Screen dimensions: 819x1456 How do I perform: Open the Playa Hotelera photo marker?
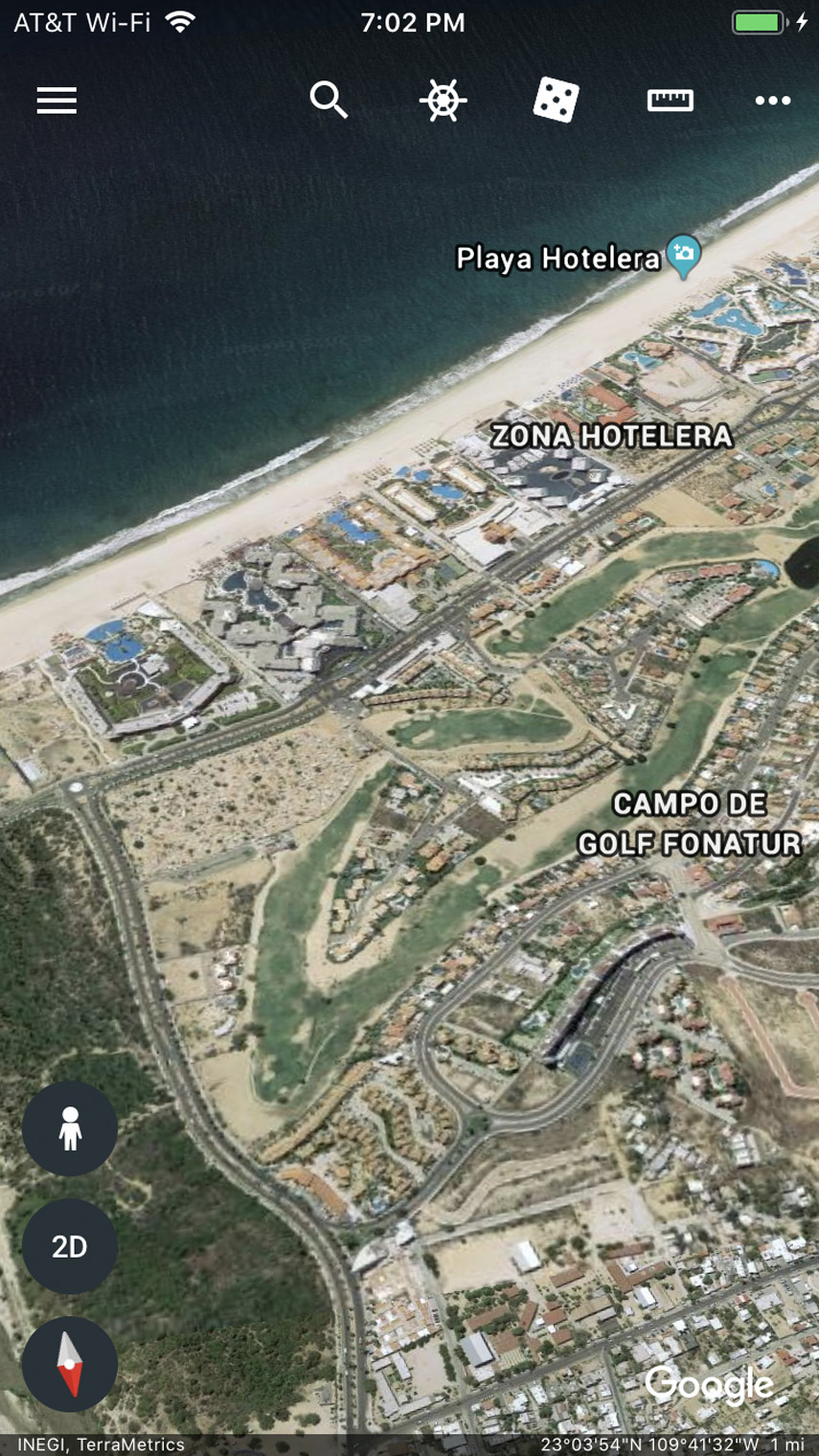(683, 256)
